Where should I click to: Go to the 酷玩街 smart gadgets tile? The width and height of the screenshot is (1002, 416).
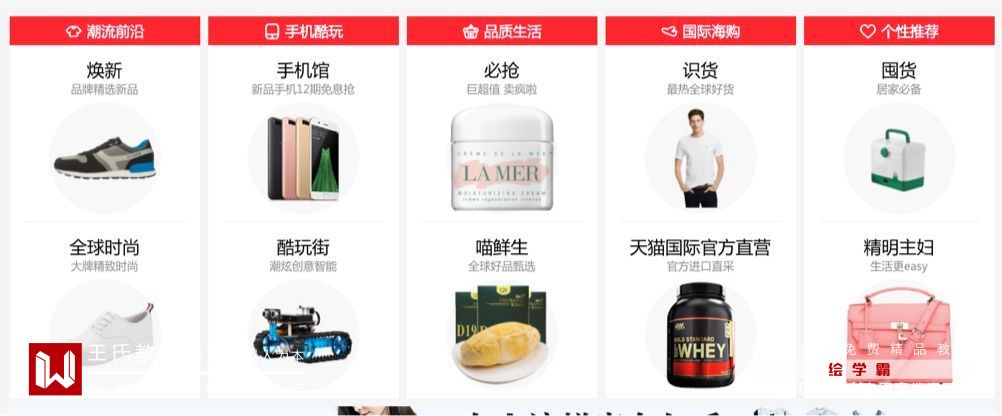(303, 310)
